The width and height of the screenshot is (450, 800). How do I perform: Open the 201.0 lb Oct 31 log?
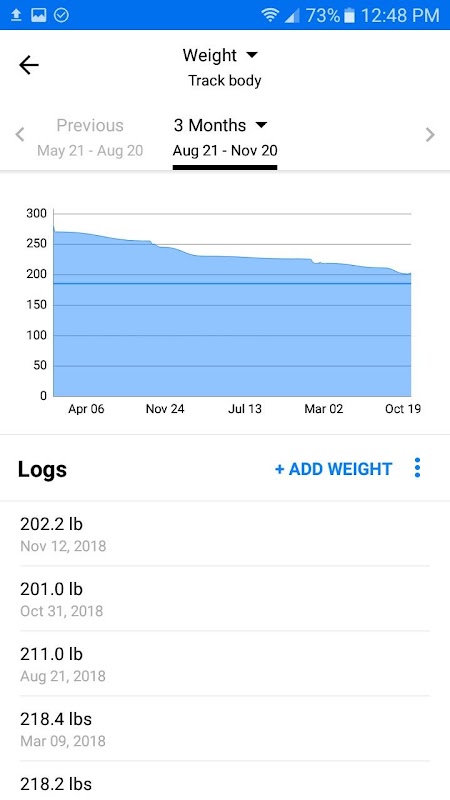pos(225,598)
